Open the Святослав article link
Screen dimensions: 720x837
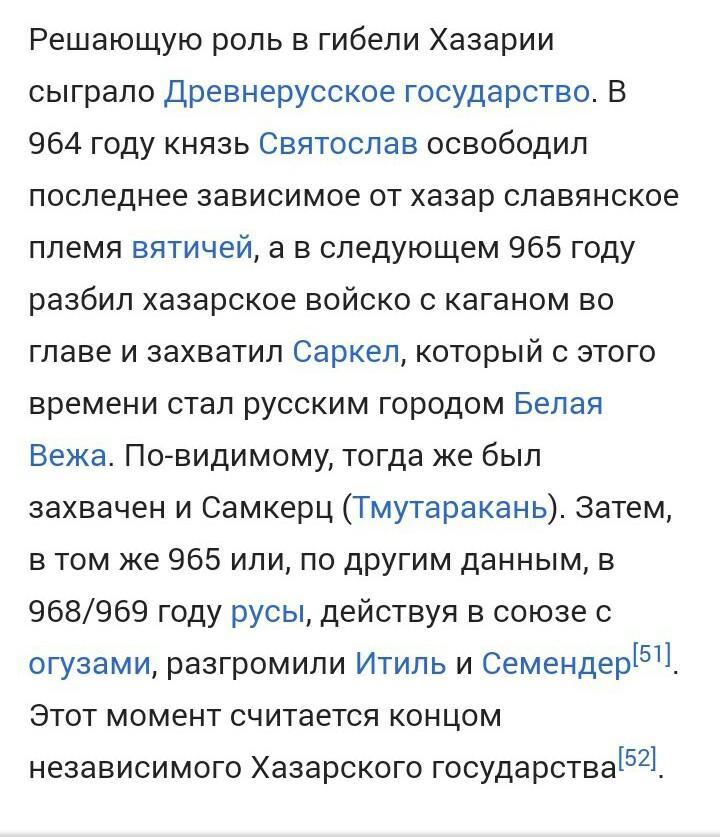pos(338,144)
